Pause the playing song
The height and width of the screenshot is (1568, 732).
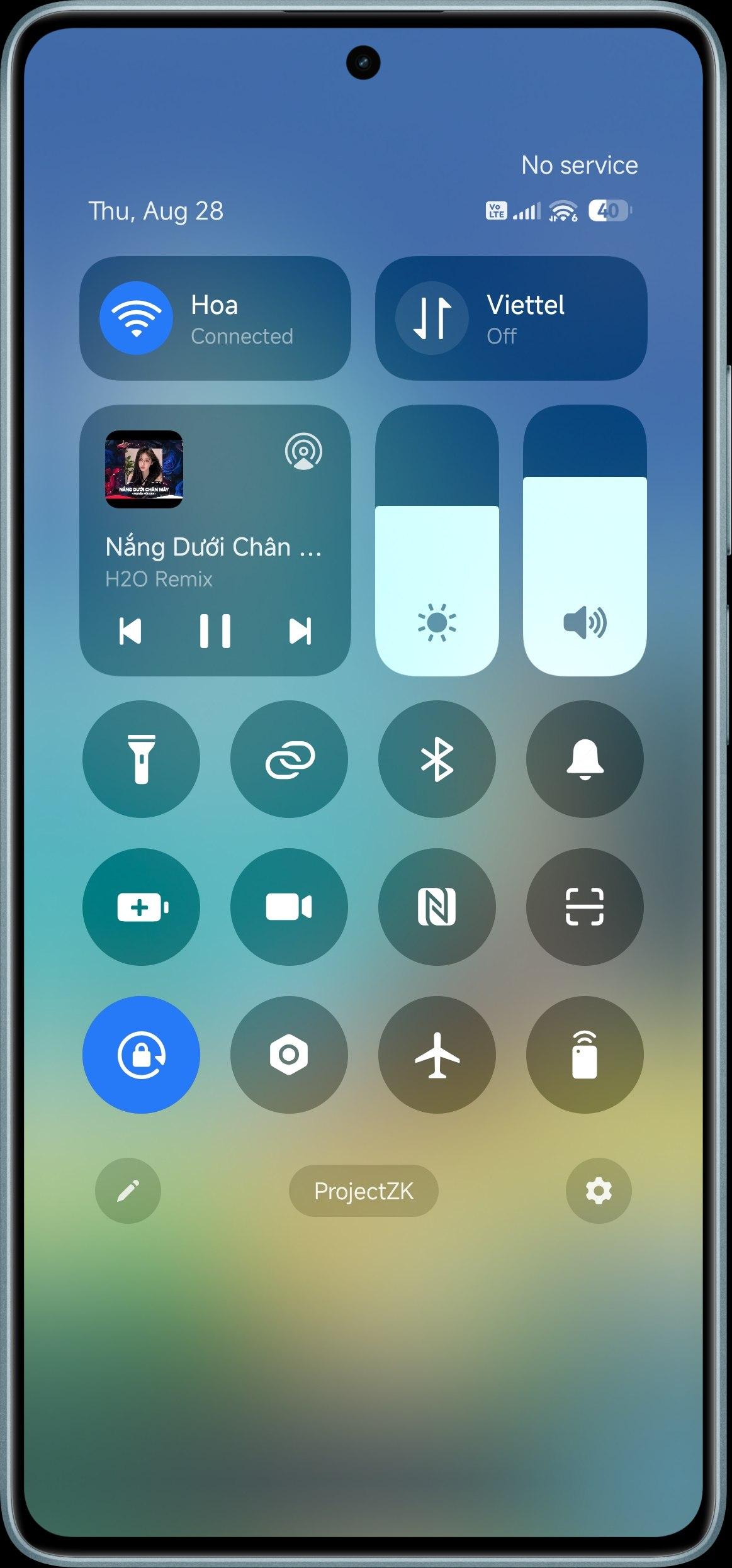click(215, 631)
